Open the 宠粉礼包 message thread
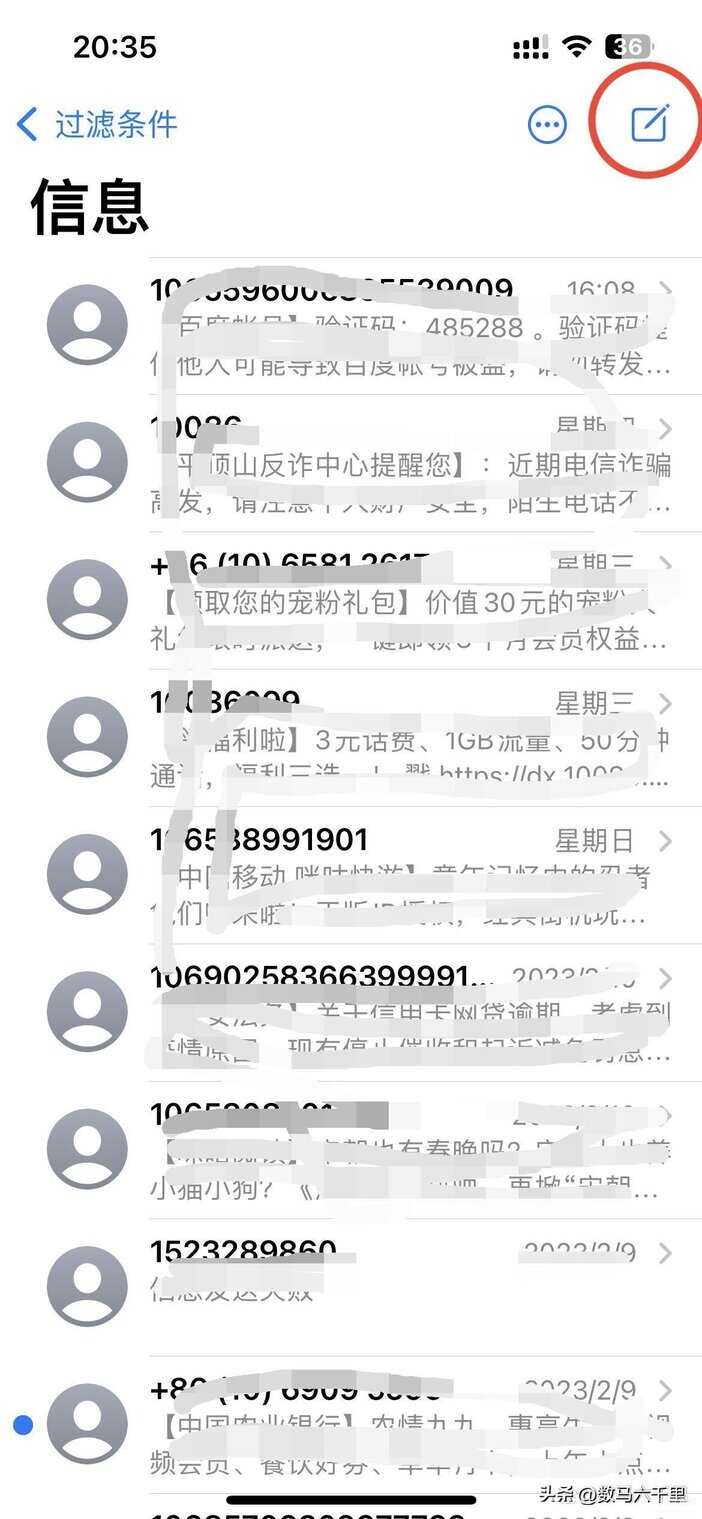The width and height of the screenshot is (702, 1519). (x=351, y=600)
